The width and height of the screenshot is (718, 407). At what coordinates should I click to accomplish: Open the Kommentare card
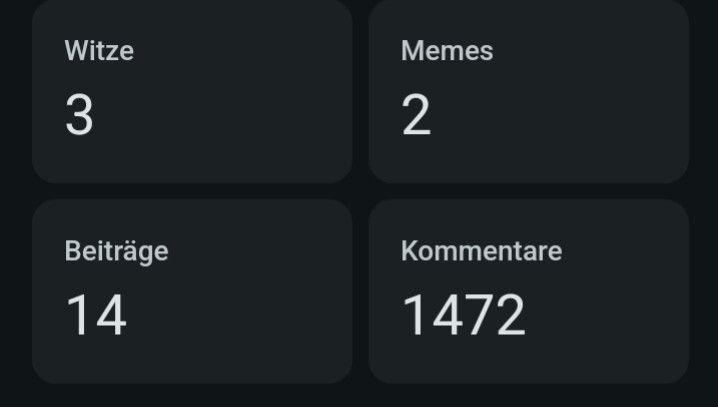pos(528,291)
